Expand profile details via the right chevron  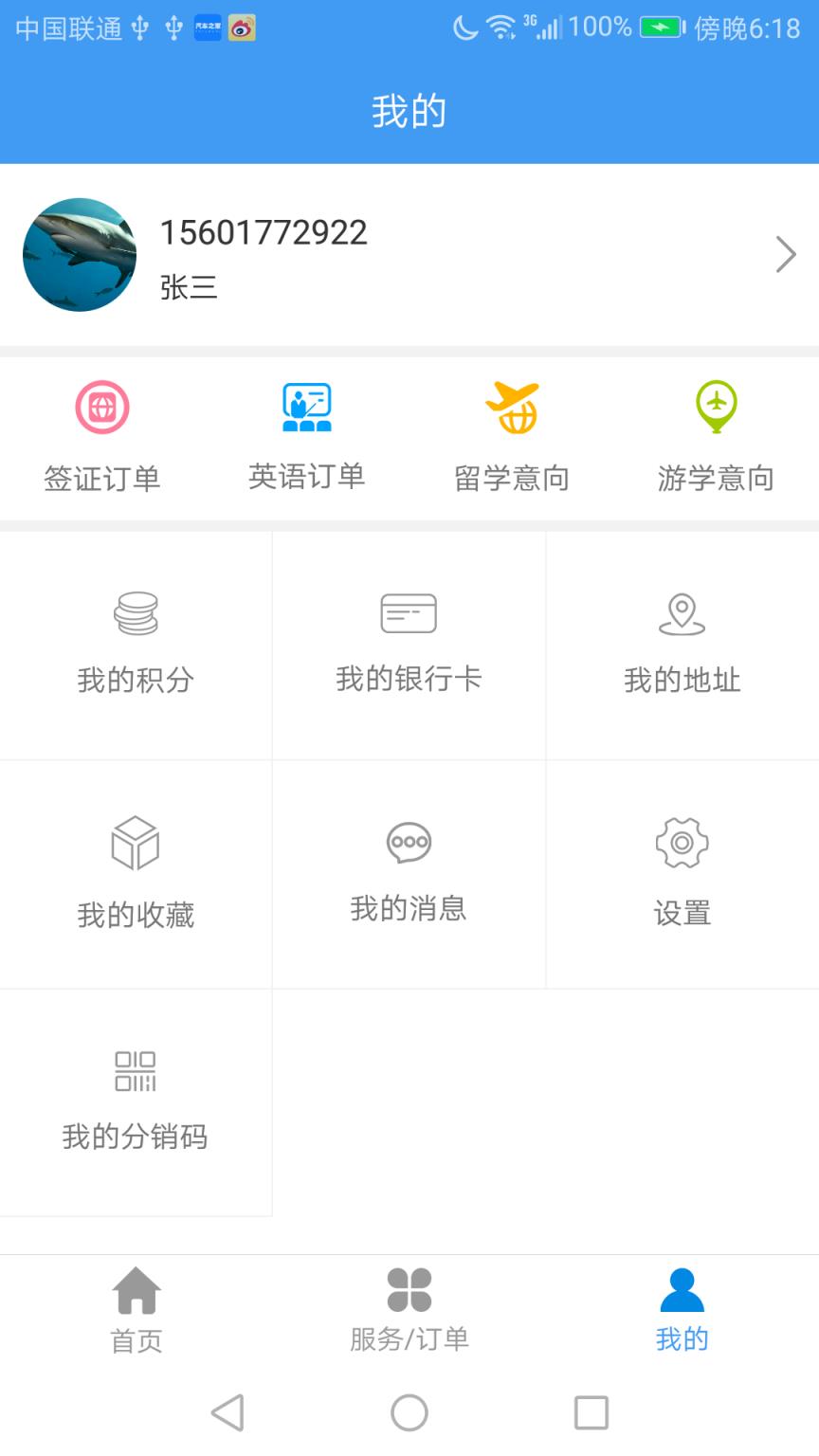click(x=786, y=254)
